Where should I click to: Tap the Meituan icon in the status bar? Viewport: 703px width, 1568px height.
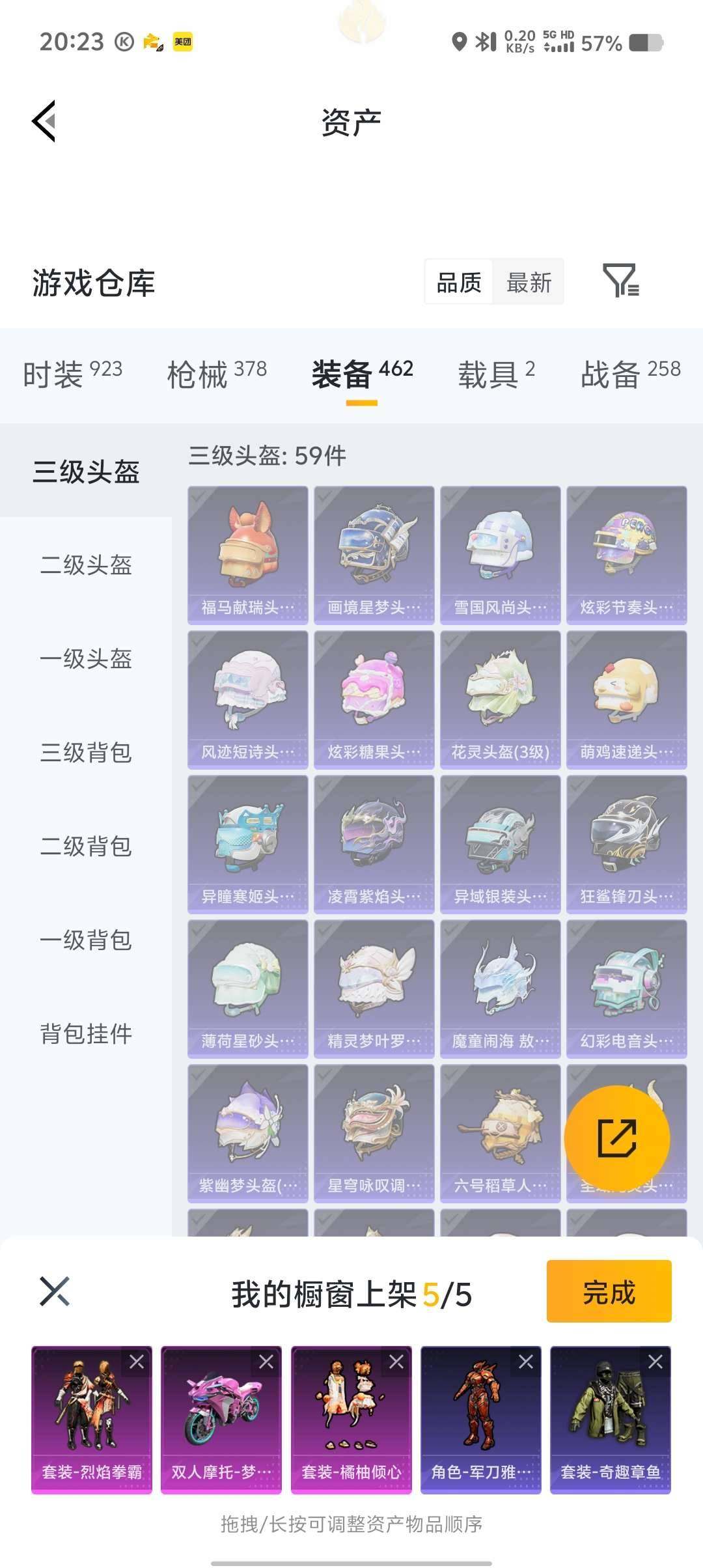(184, 41)
